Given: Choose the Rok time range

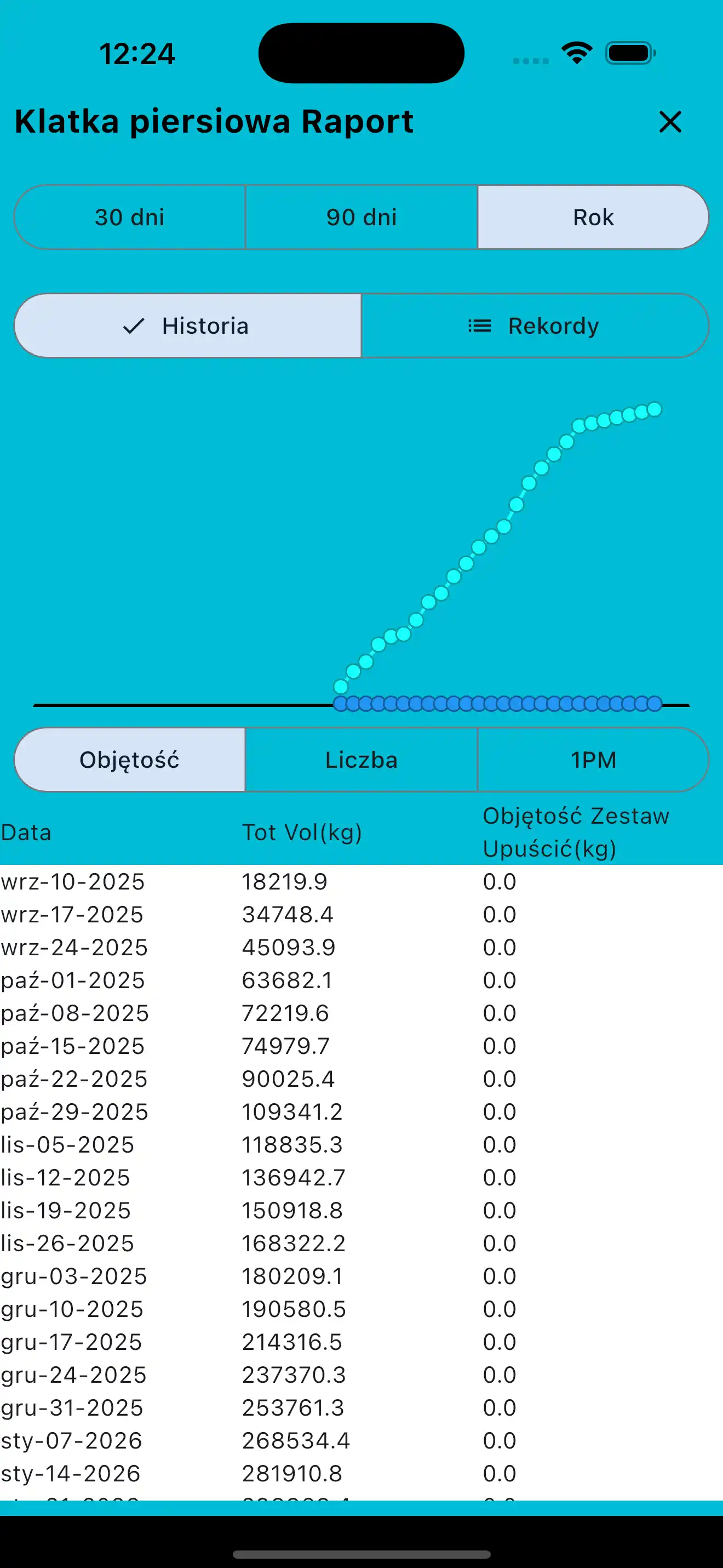Looking at the screenshot, I should pos(593,217).
